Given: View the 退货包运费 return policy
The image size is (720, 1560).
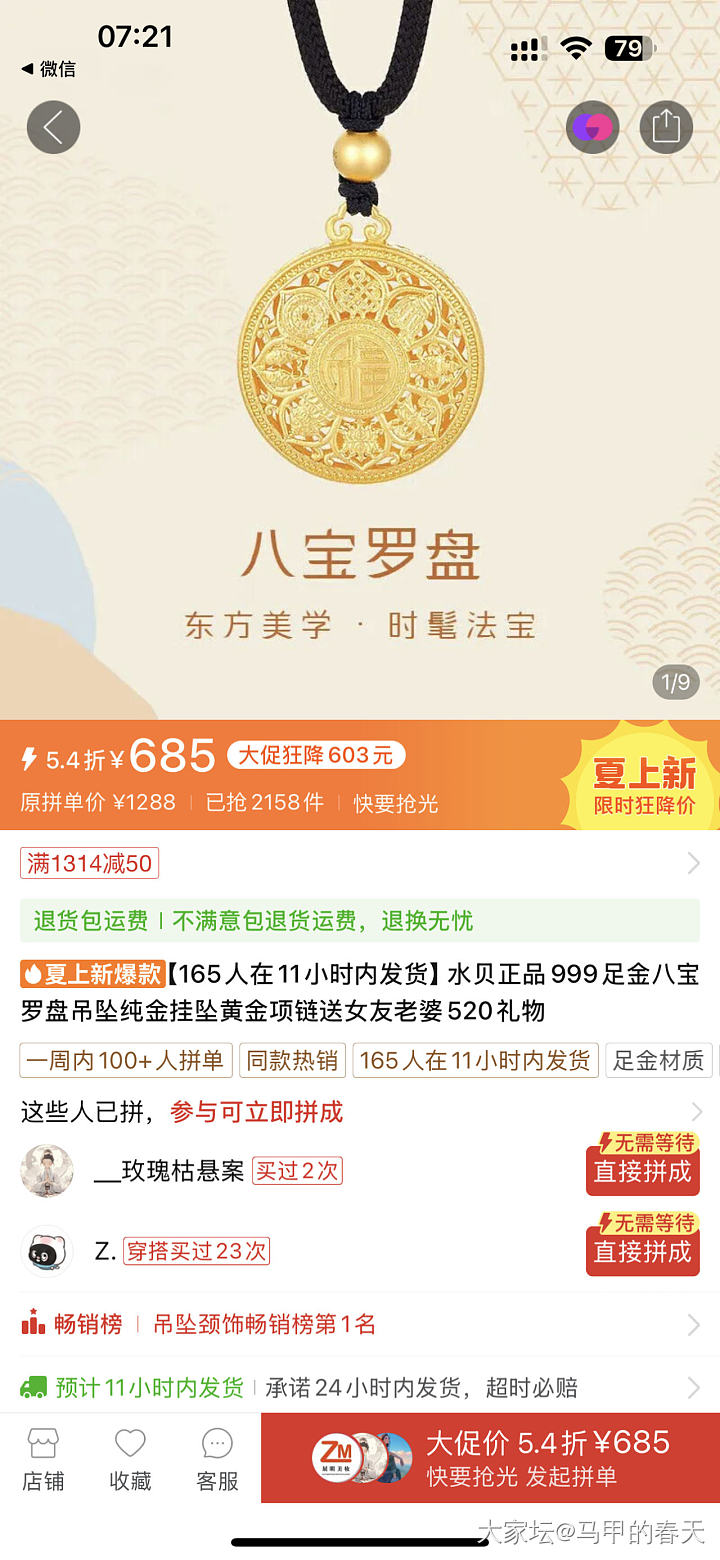Looking at the screenshot, I should (x=360, y=920).
